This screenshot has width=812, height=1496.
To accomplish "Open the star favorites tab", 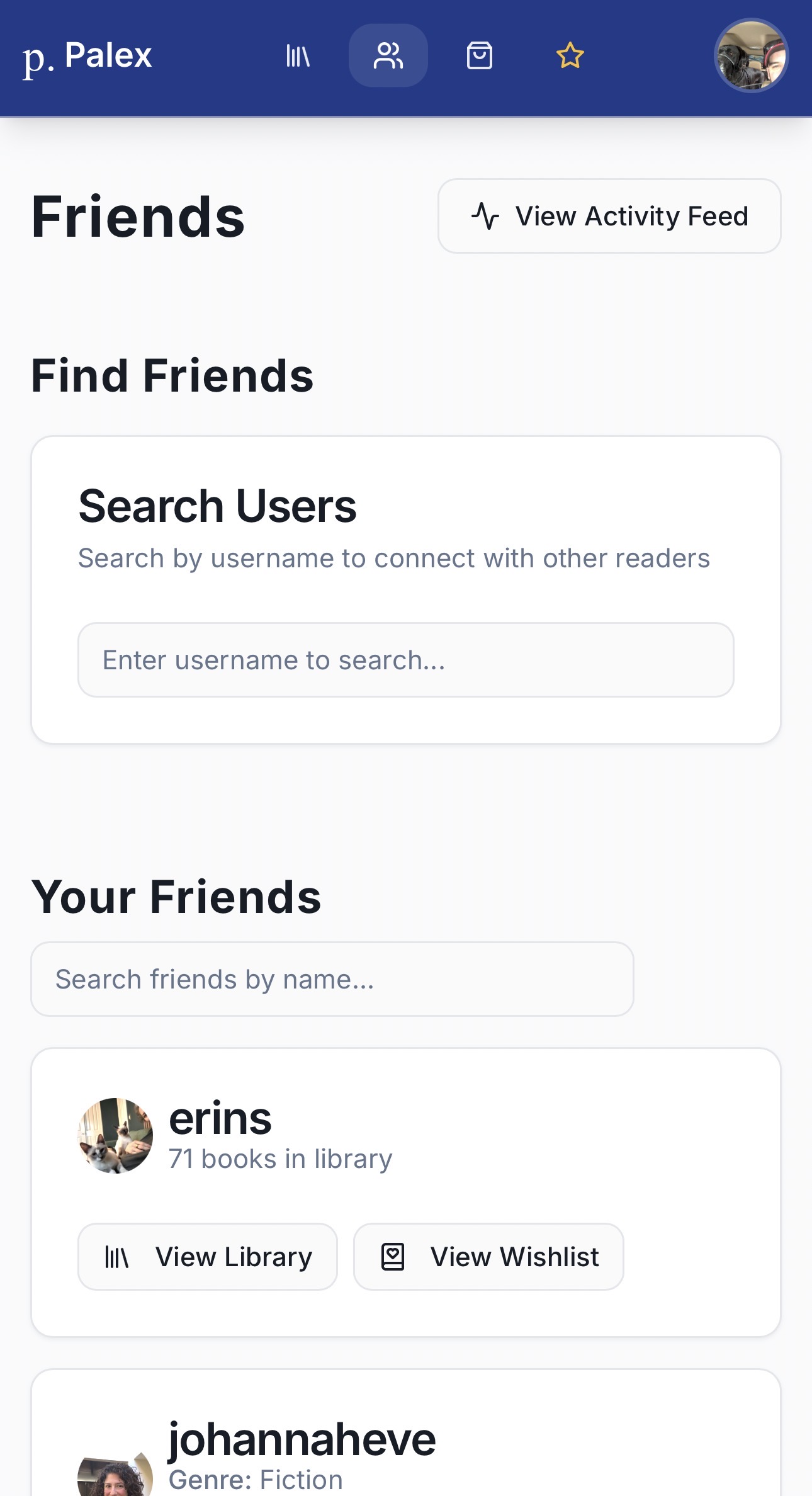I will (570, 55).
